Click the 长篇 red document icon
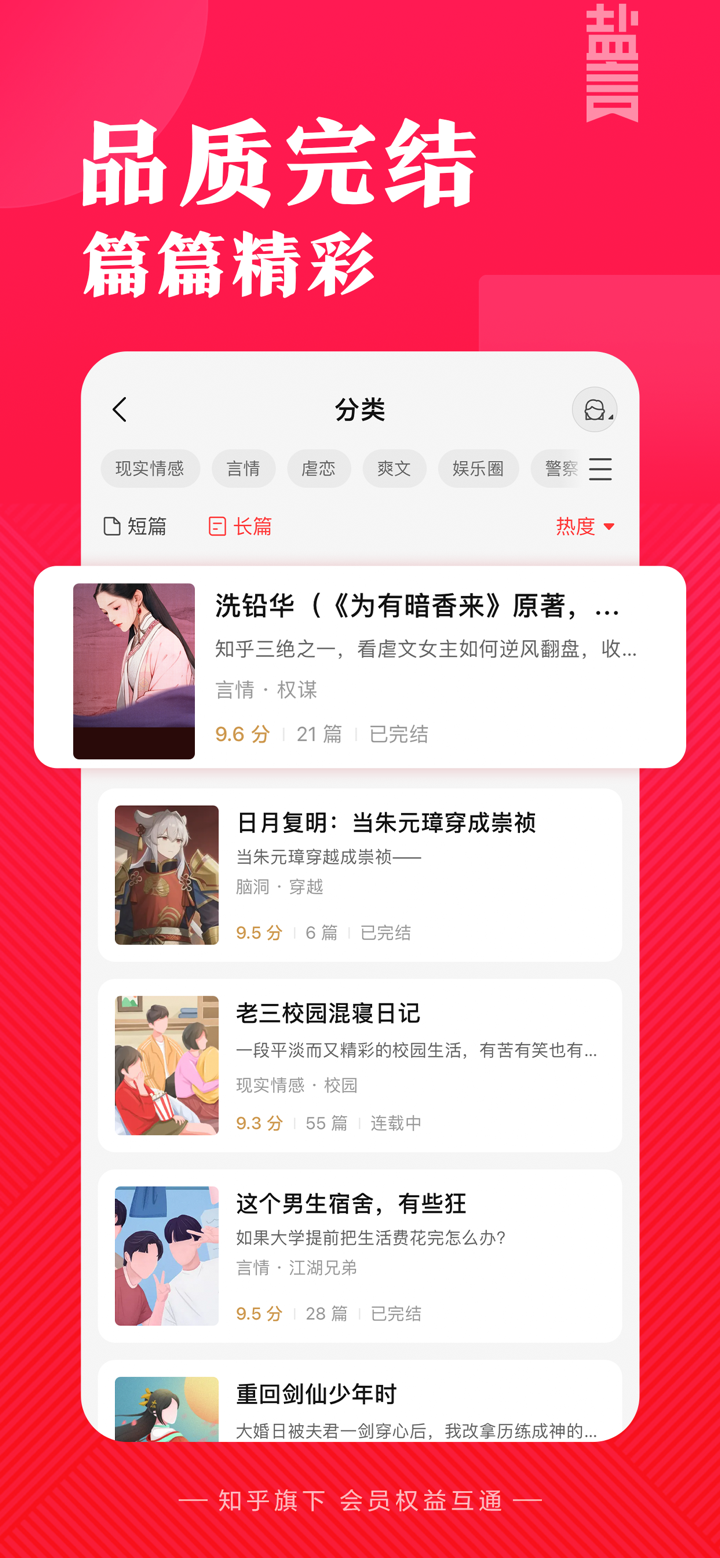This screenshot has width=720, height=1558. pos(215,525)
